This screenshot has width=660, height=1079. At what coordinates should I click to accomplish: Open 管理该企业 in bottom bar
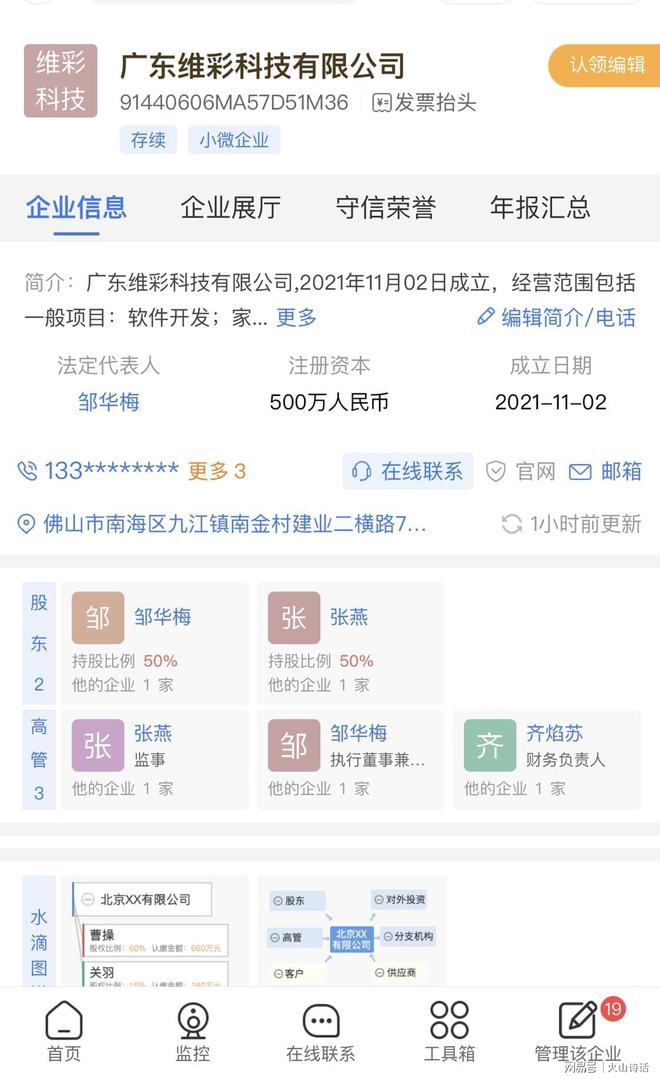point(578,1030)
